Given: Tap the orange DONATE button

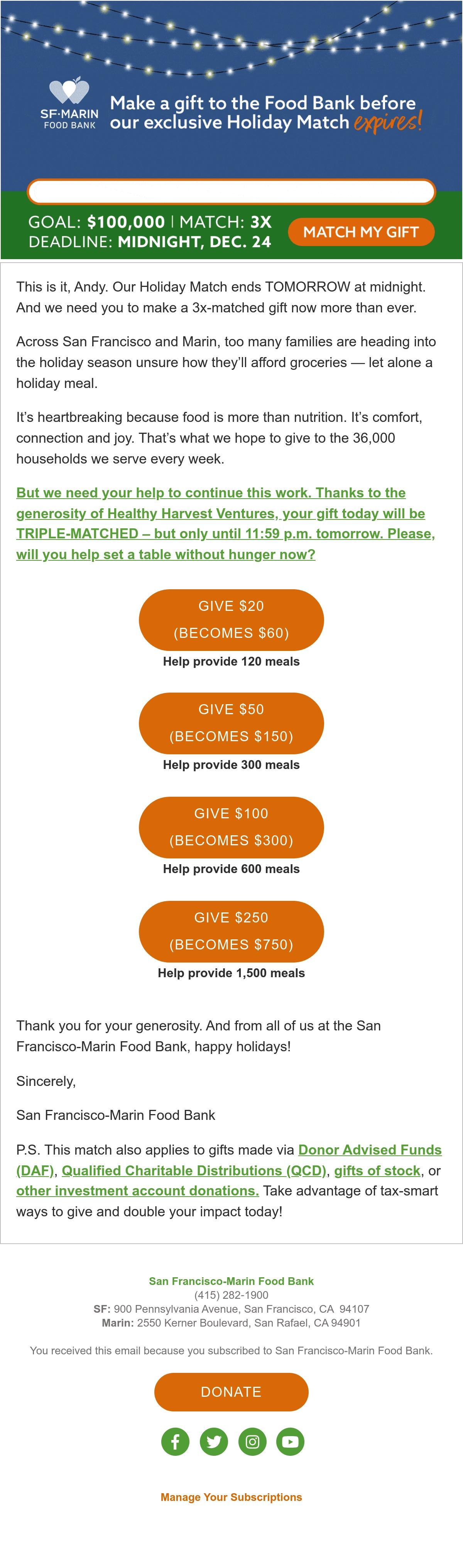Looking at the screenshot, I should [x=231, y=1392].
